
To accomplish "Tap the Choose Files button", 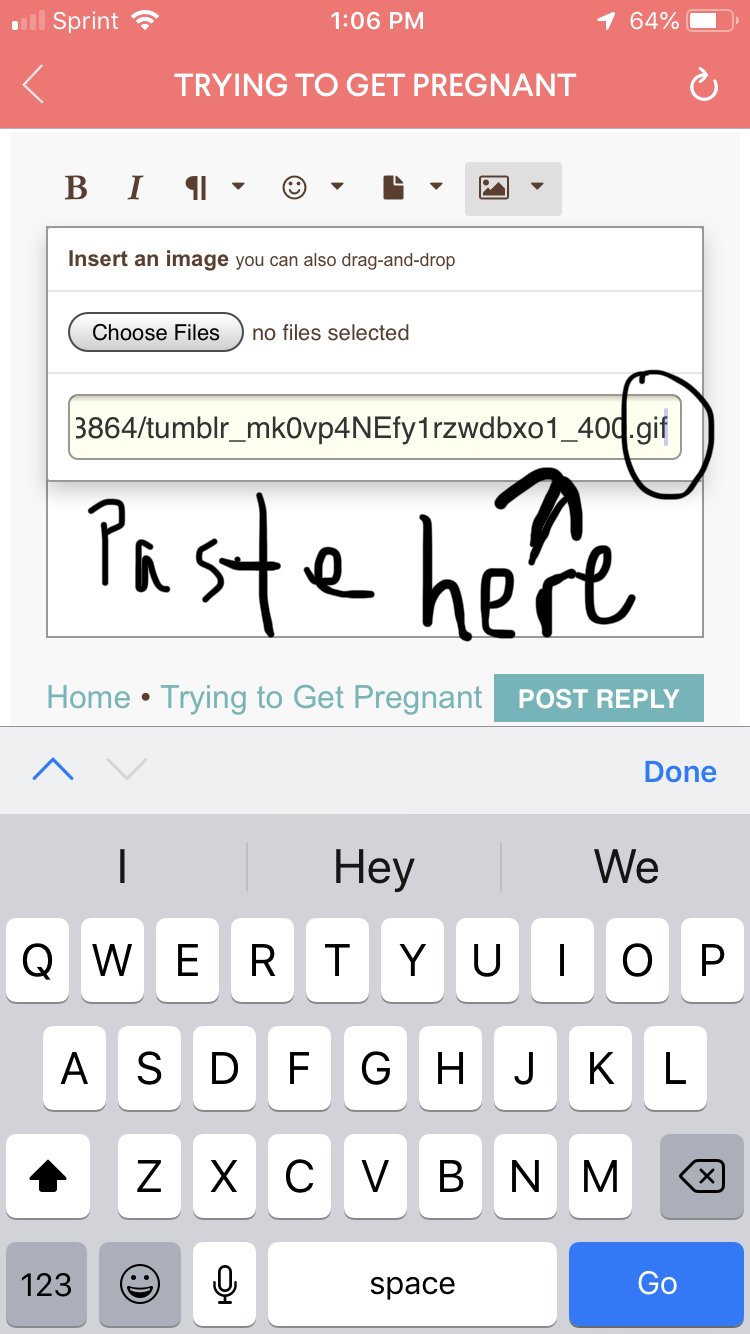I will point(156,332).
